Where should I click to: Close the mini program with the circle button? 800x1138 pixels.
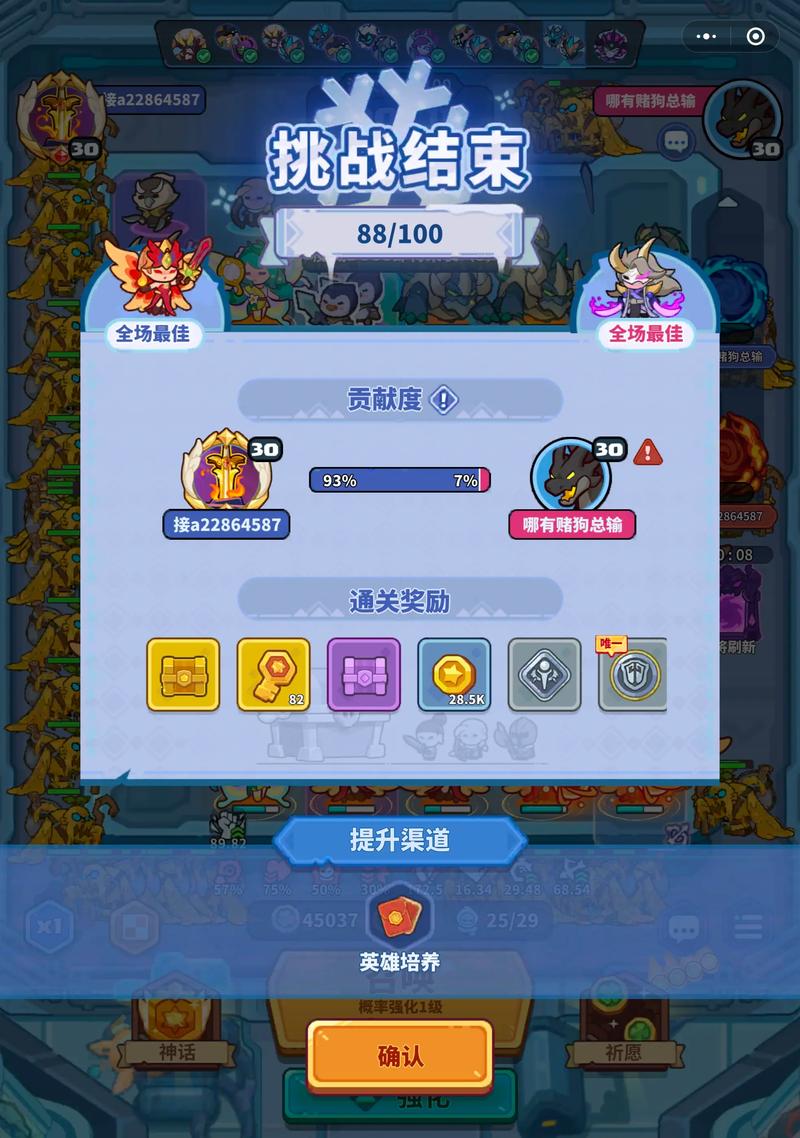(x=756, y=37)
